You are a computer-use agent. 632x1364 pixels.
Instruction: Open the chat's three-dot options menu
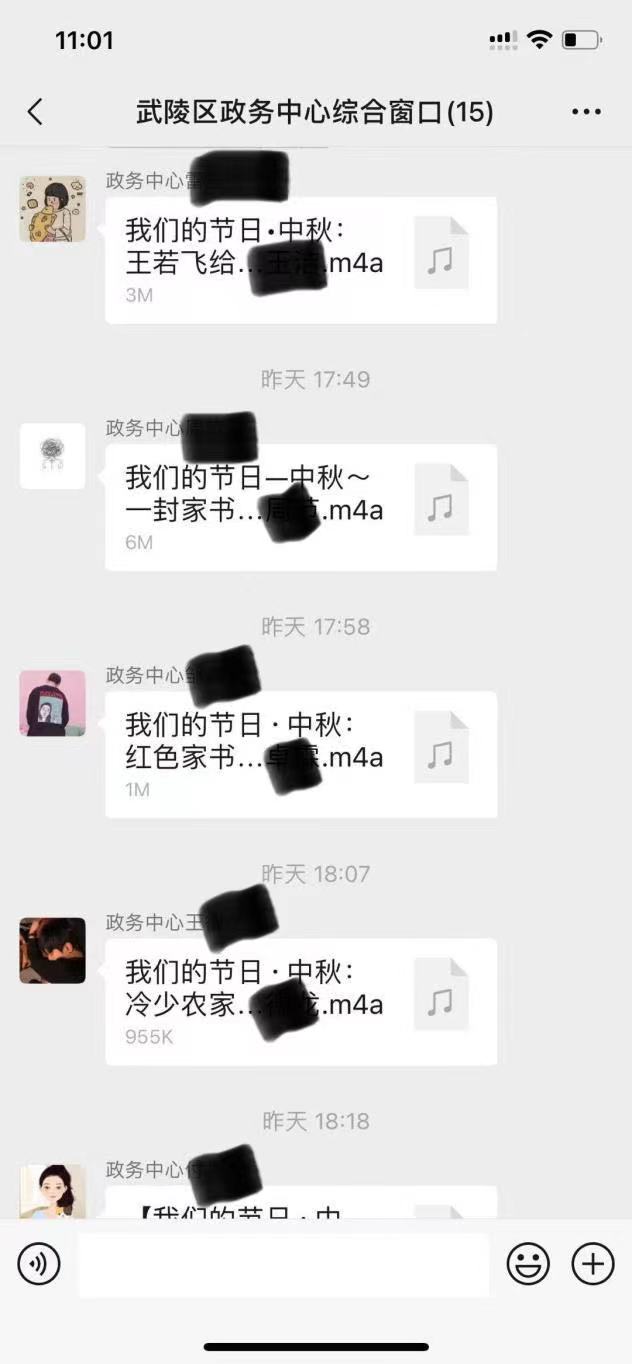tap(586, 112)
